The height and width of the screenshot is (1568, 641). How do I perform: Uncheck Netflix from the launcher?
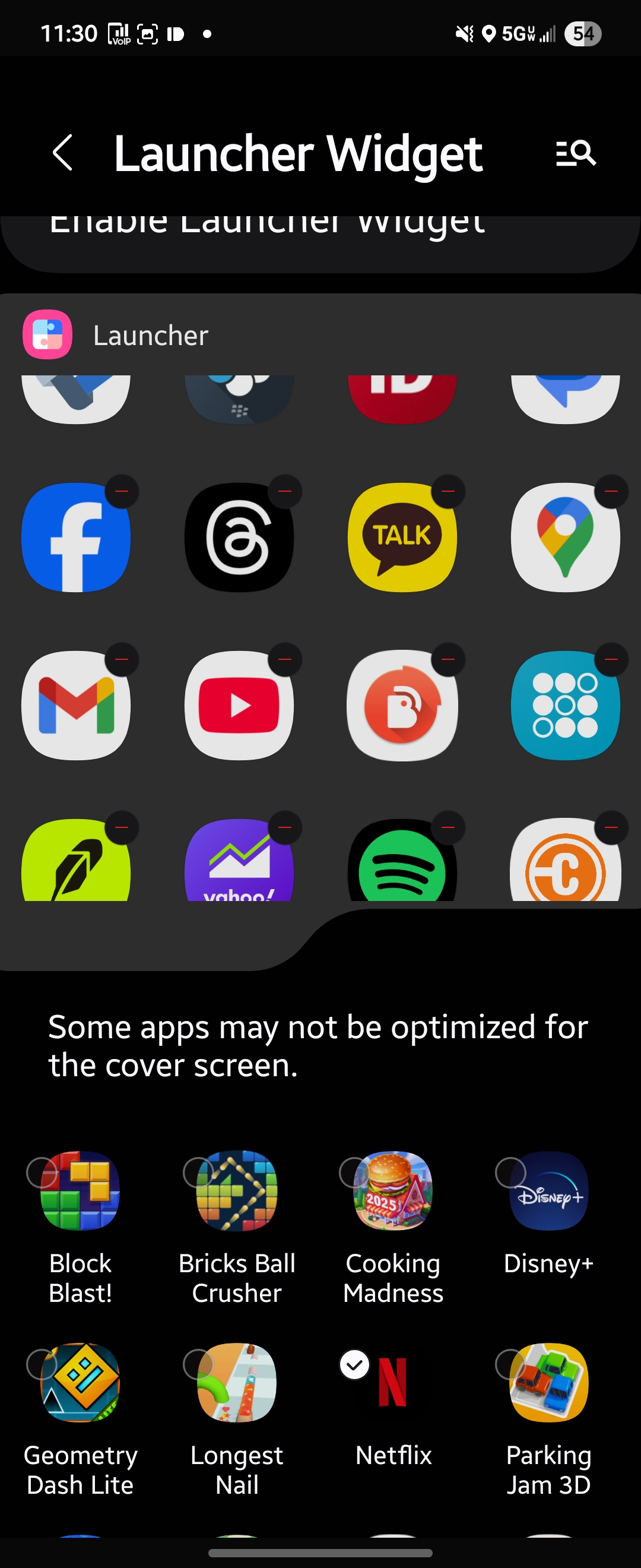click(x=355, y=1365)
